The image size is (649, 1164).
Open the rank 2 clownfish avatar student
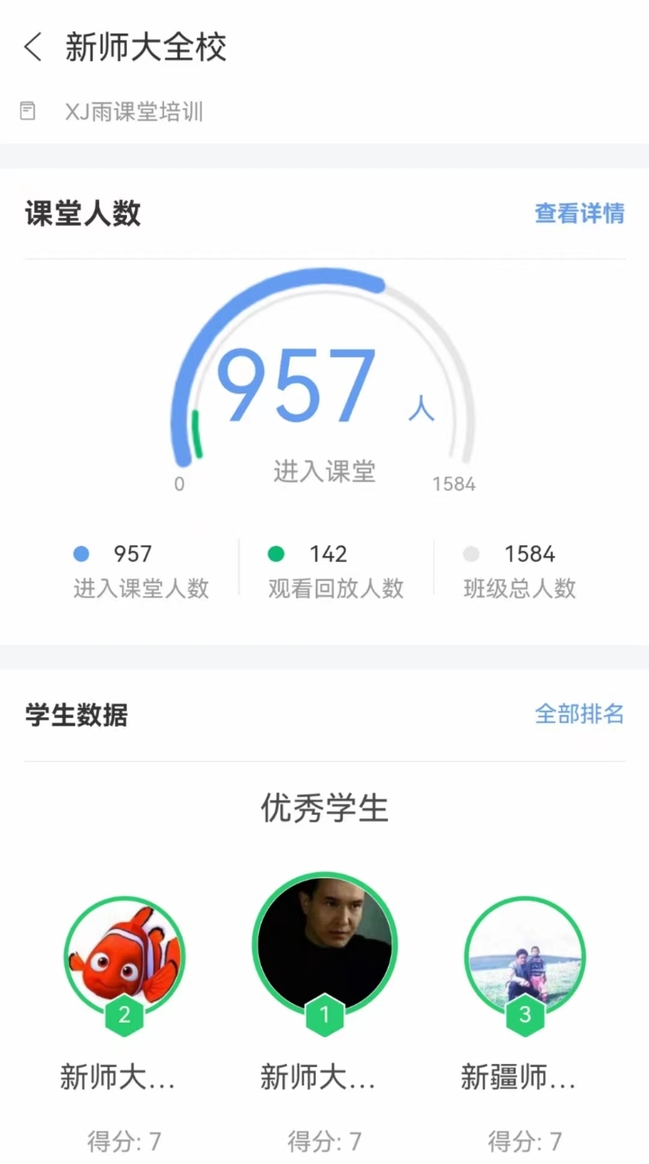[x=125, y=955]
